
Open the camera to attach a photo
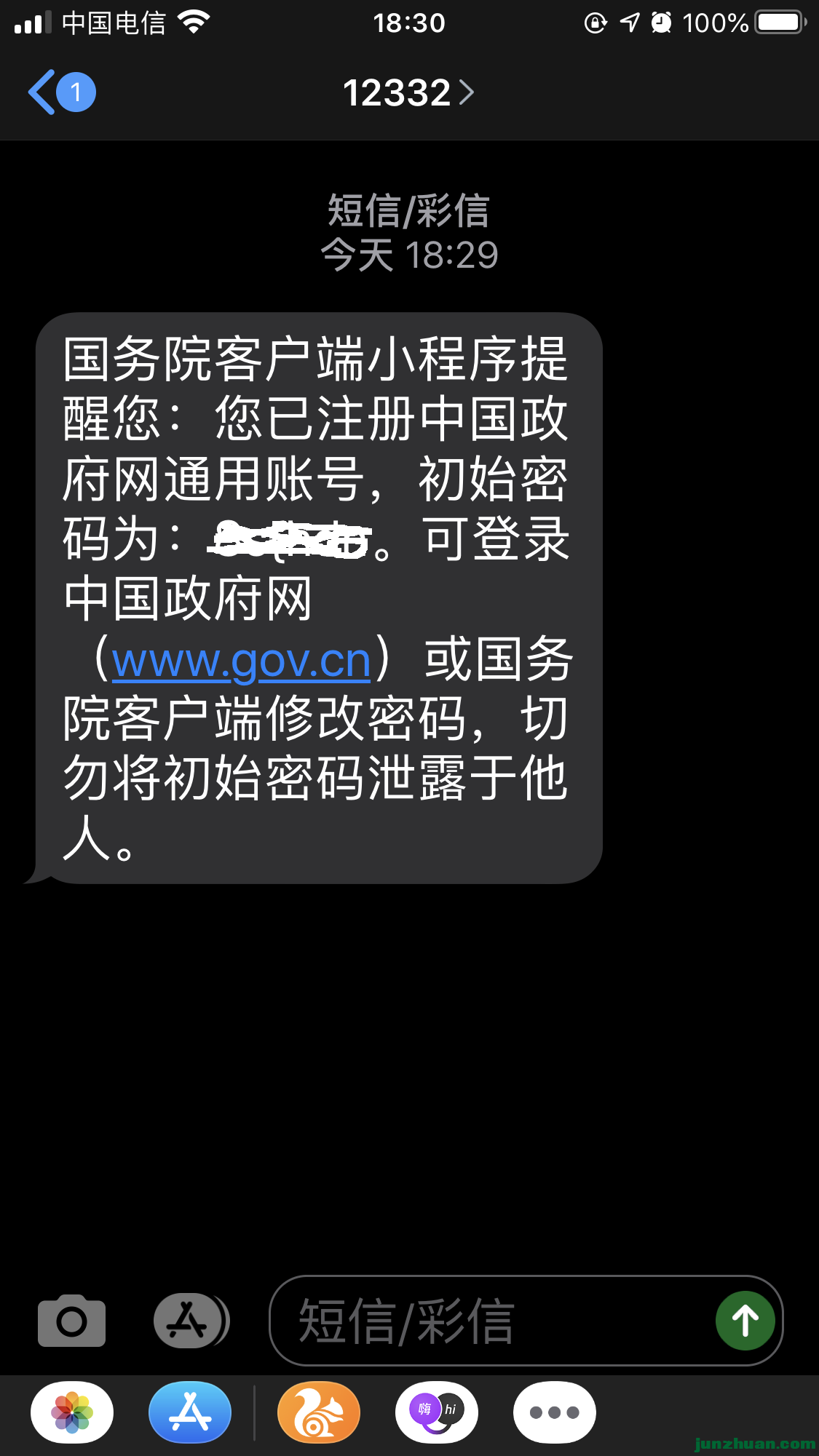[71, 1321]
